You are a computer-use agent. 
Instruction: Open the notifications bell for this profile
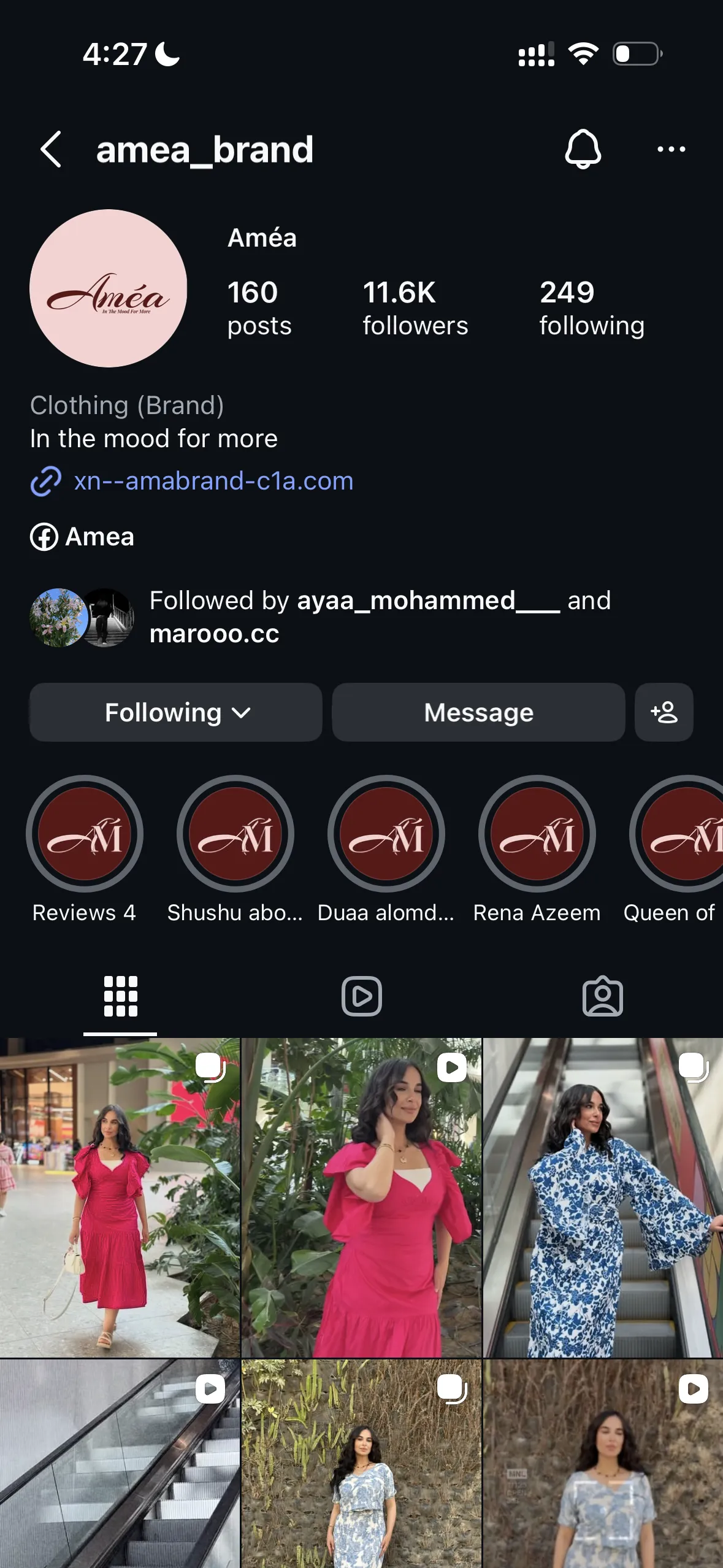tap(583, 149)
